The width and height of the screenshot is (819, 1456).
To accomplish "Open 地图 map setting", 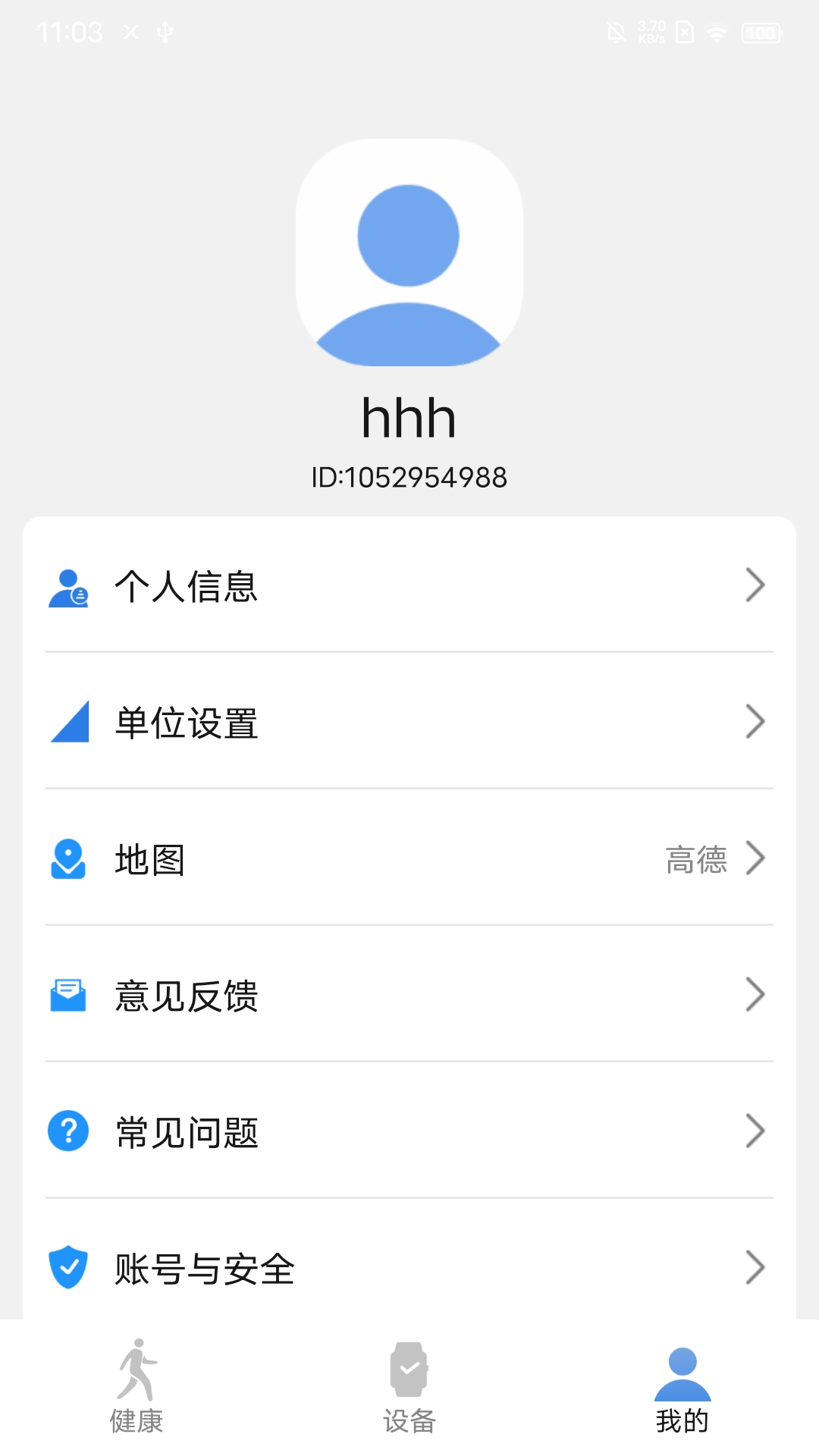I will coord(409,858).
